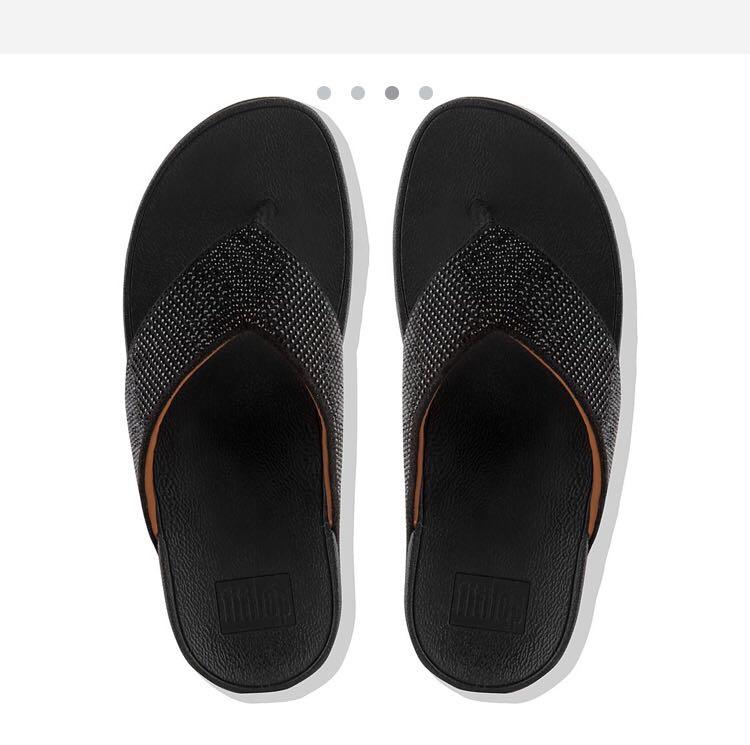Image resolution: width=750 pixels, height=745 pixels.
Task: Select the second carousel page dot
Action: point(358,93)
